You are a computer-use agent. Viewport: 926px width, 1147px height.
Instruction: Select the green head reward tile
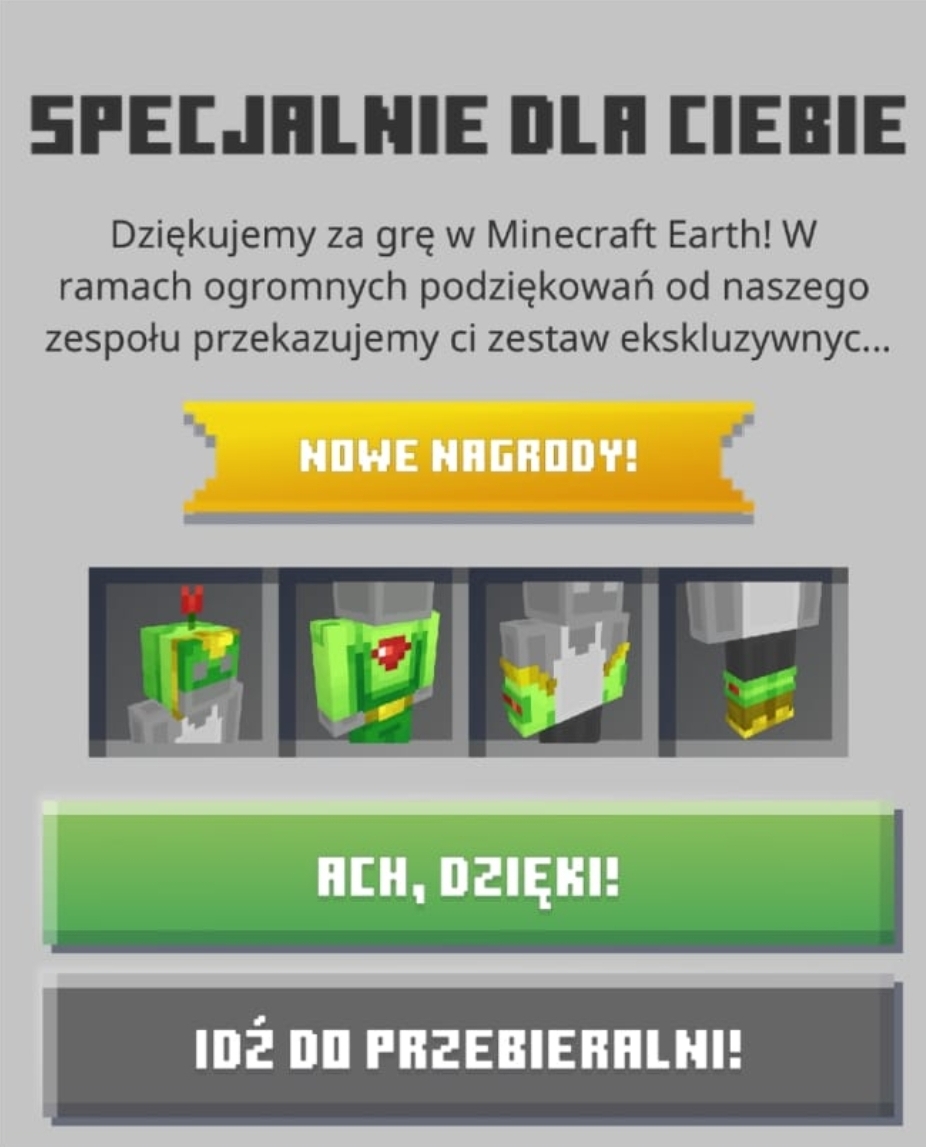(184, 662)
